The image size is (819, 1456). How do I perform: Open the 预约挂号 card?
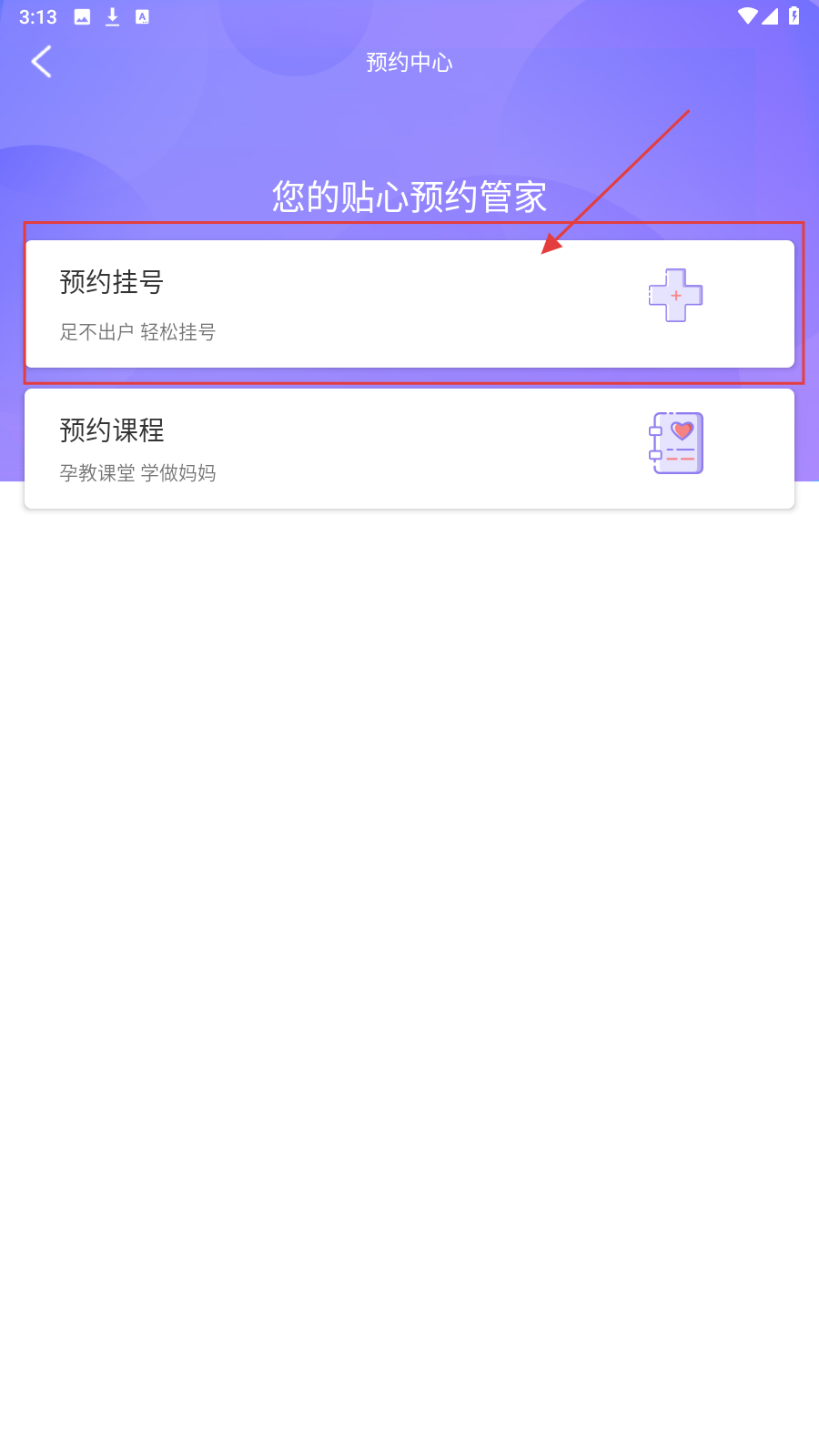[x=409, y=304]
